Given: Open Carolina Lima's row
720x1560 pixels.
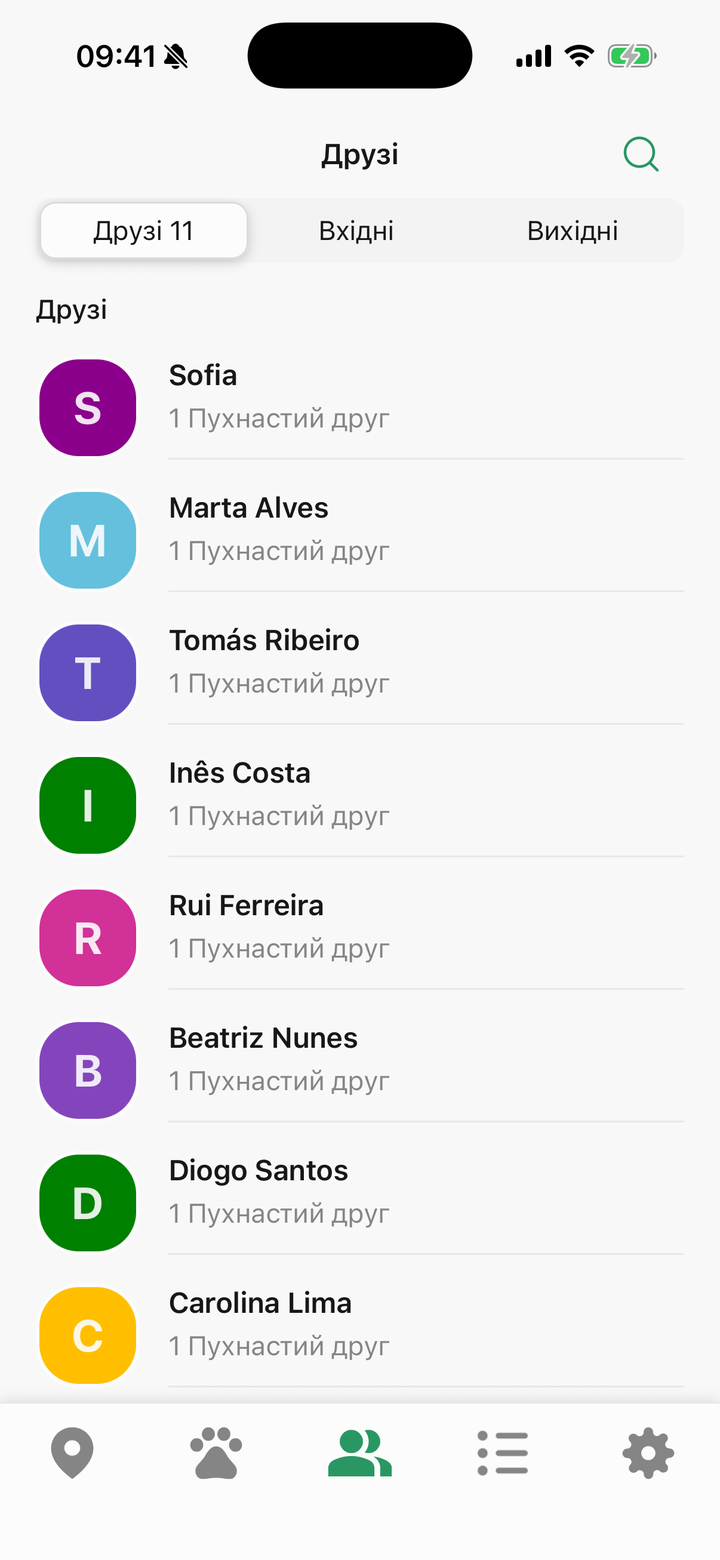Looking at the screenshot, I should pyautogui.click(x=360, y=1337).
